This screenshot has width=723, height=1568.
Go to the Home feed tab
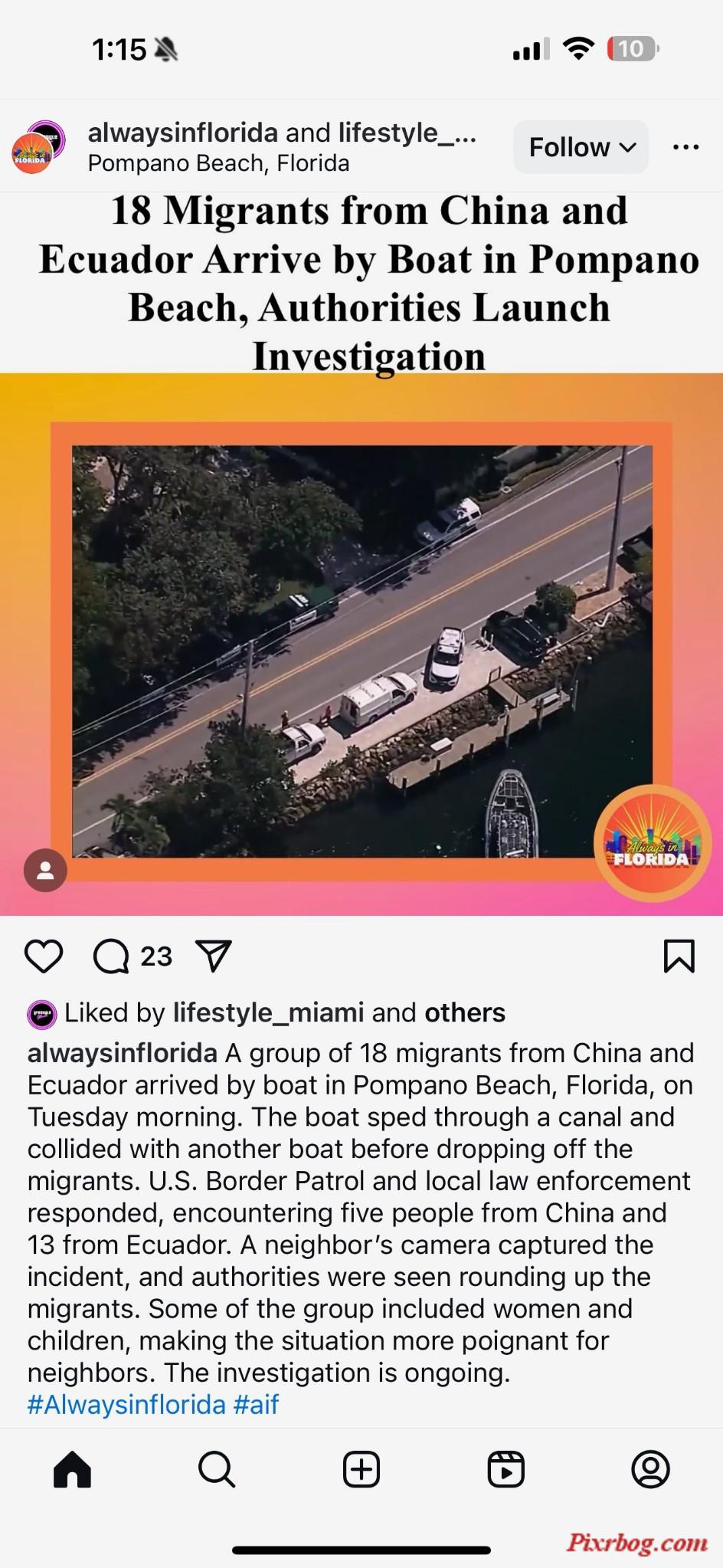pyautogui.click(x=73, y=1470)
